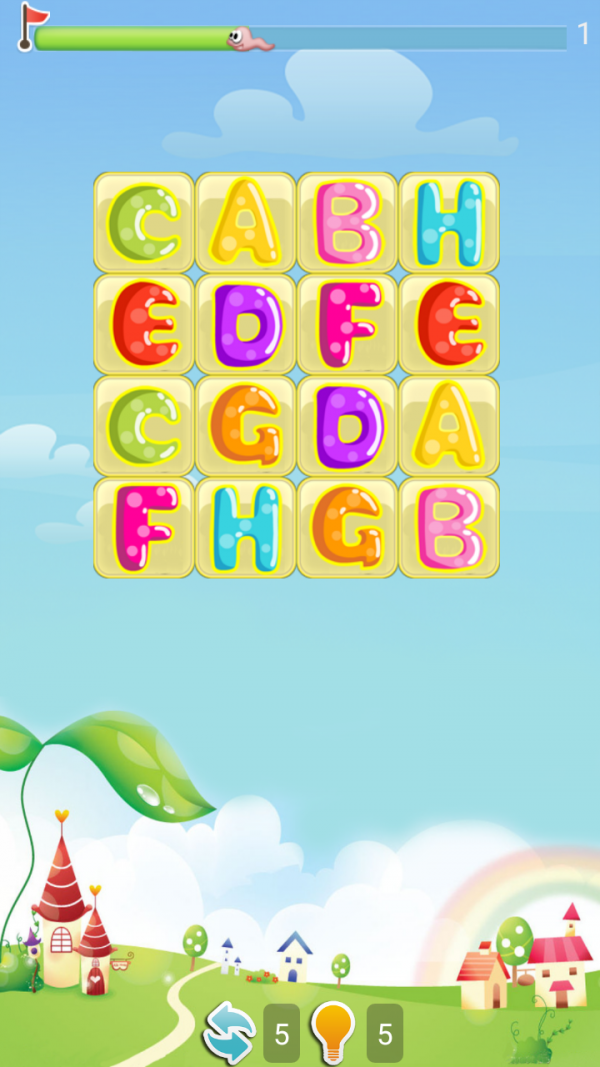Choose the orange G tile between C and D
The height and width of the screenshot is (1067, 600).
click(x=246, y=426)
